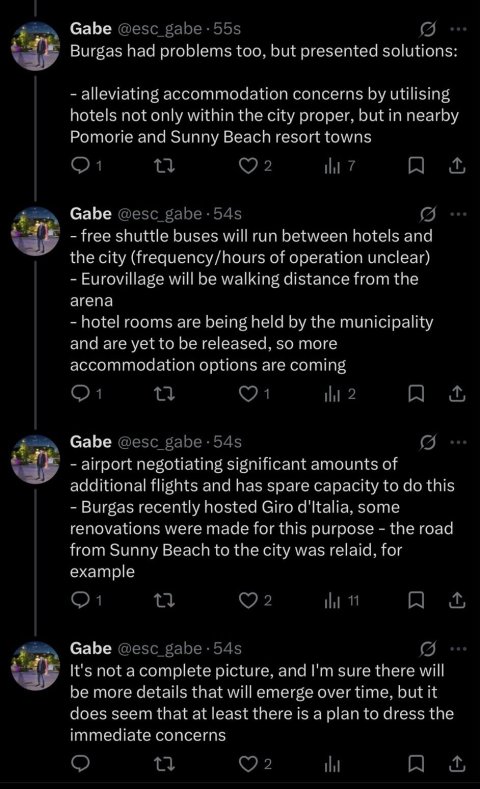Like the tweet about free shuttle buses
The image size is (480, 789).
(x=247, y=394)
